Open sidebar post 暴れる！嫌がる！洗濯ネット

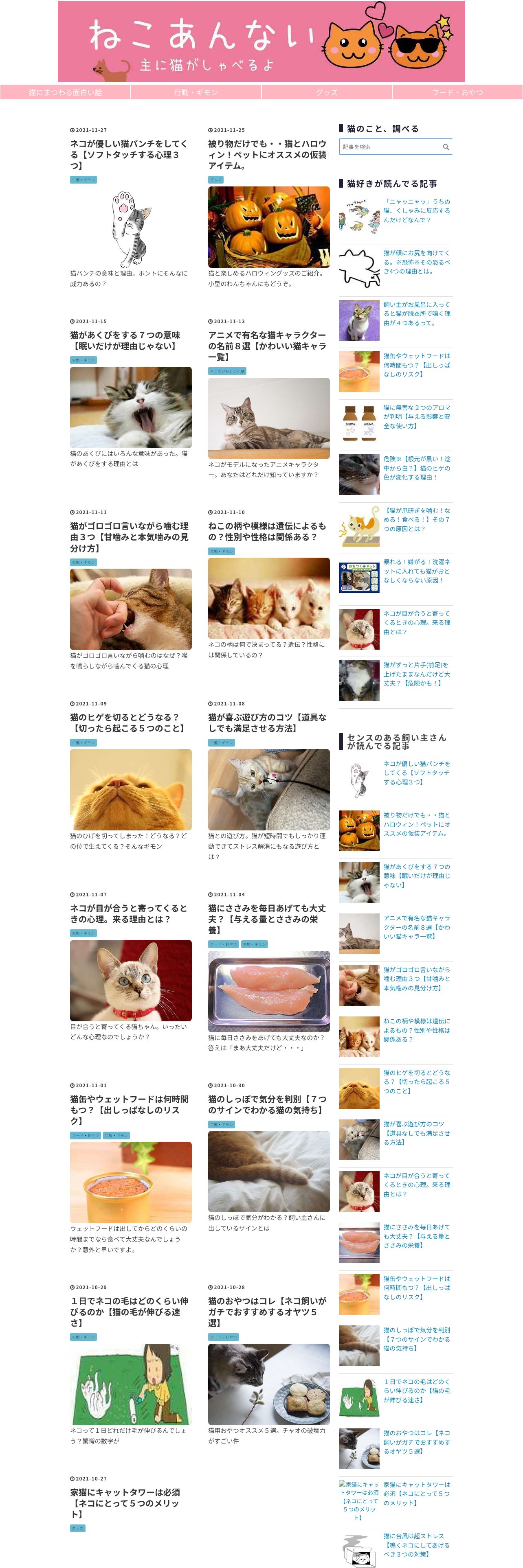pyautogui.click(x=416, y=571)
